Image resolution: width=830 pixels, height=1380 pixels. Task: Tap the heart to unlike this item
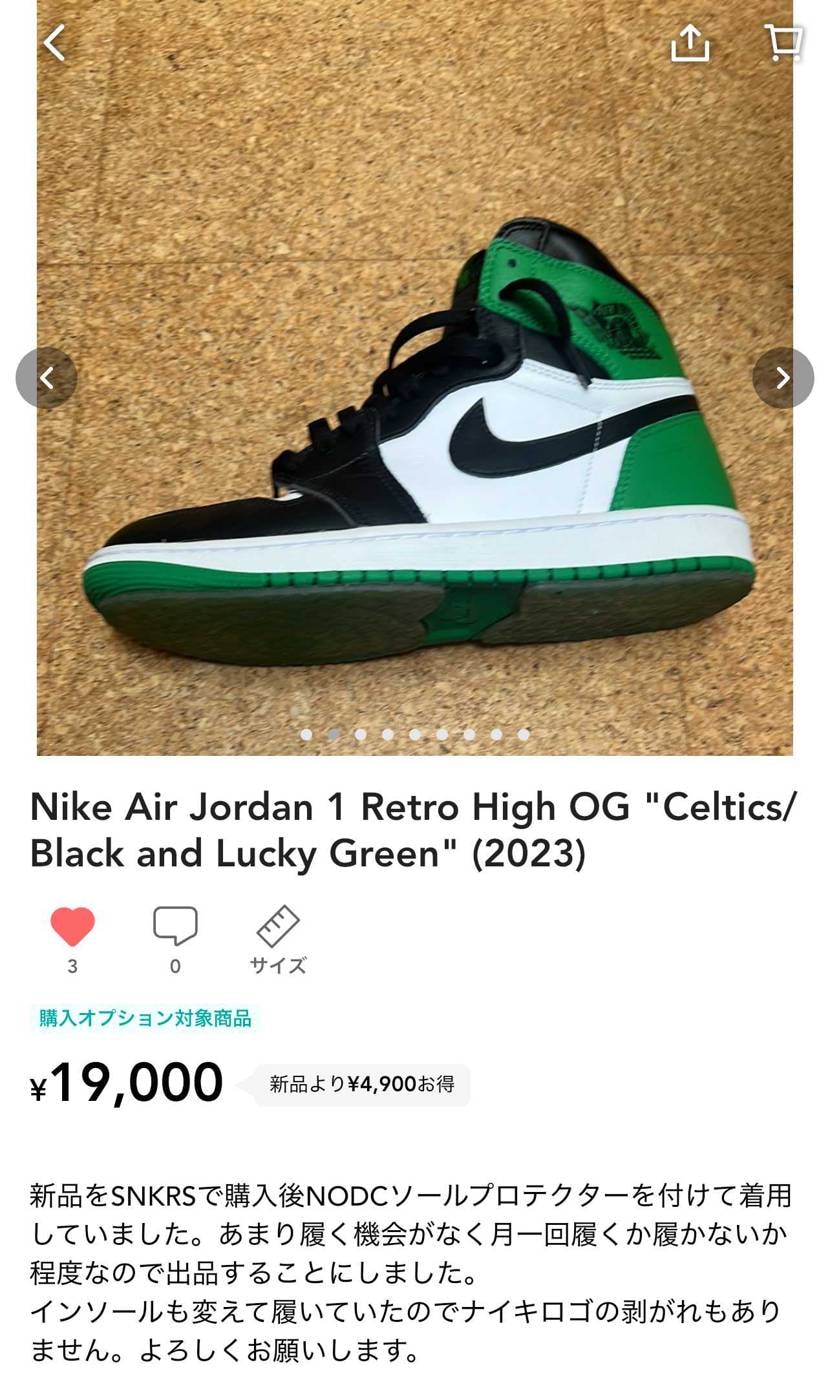73,928
